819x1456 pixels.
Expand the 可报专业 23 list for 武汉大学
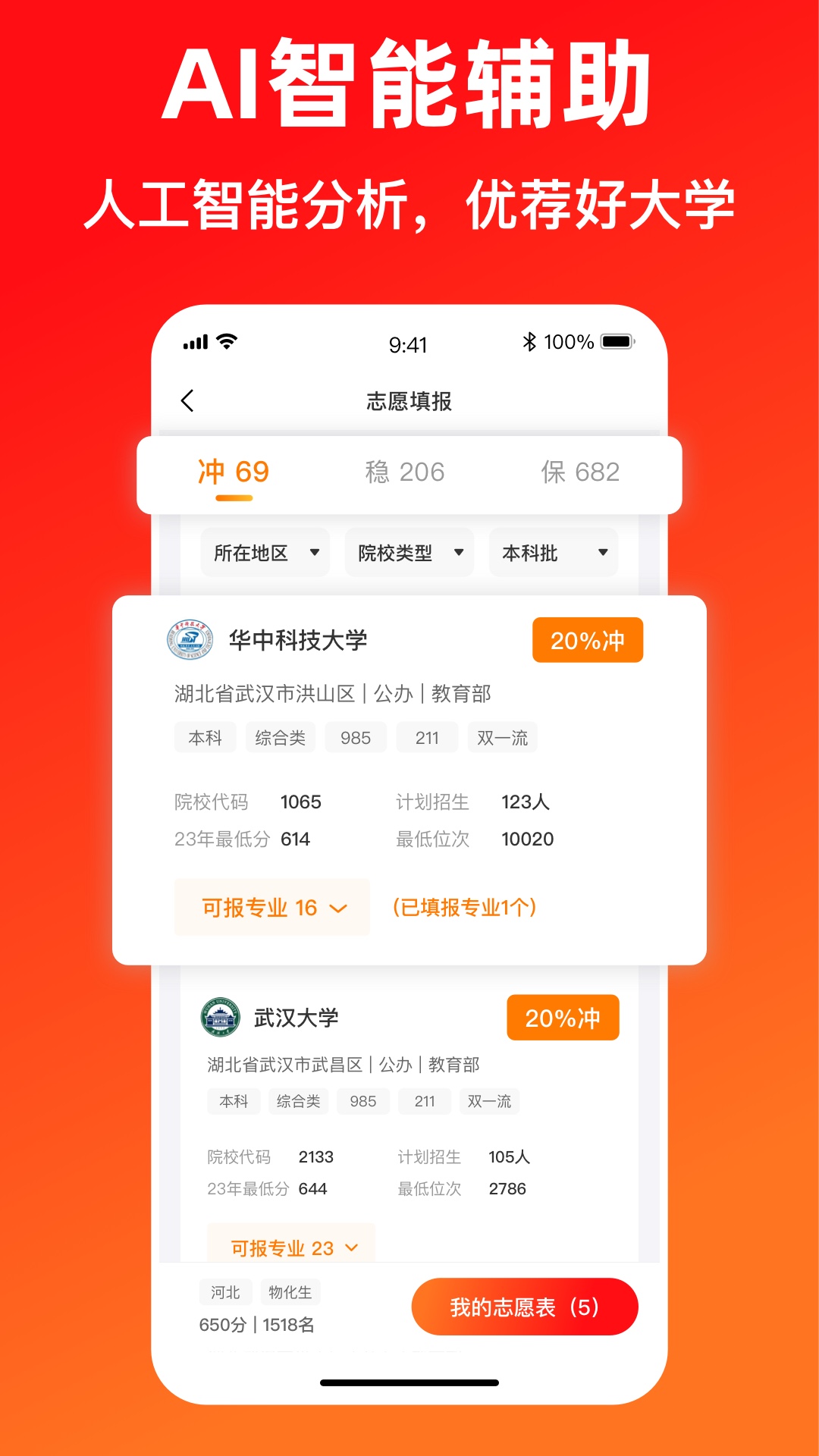click(293, 1247)
